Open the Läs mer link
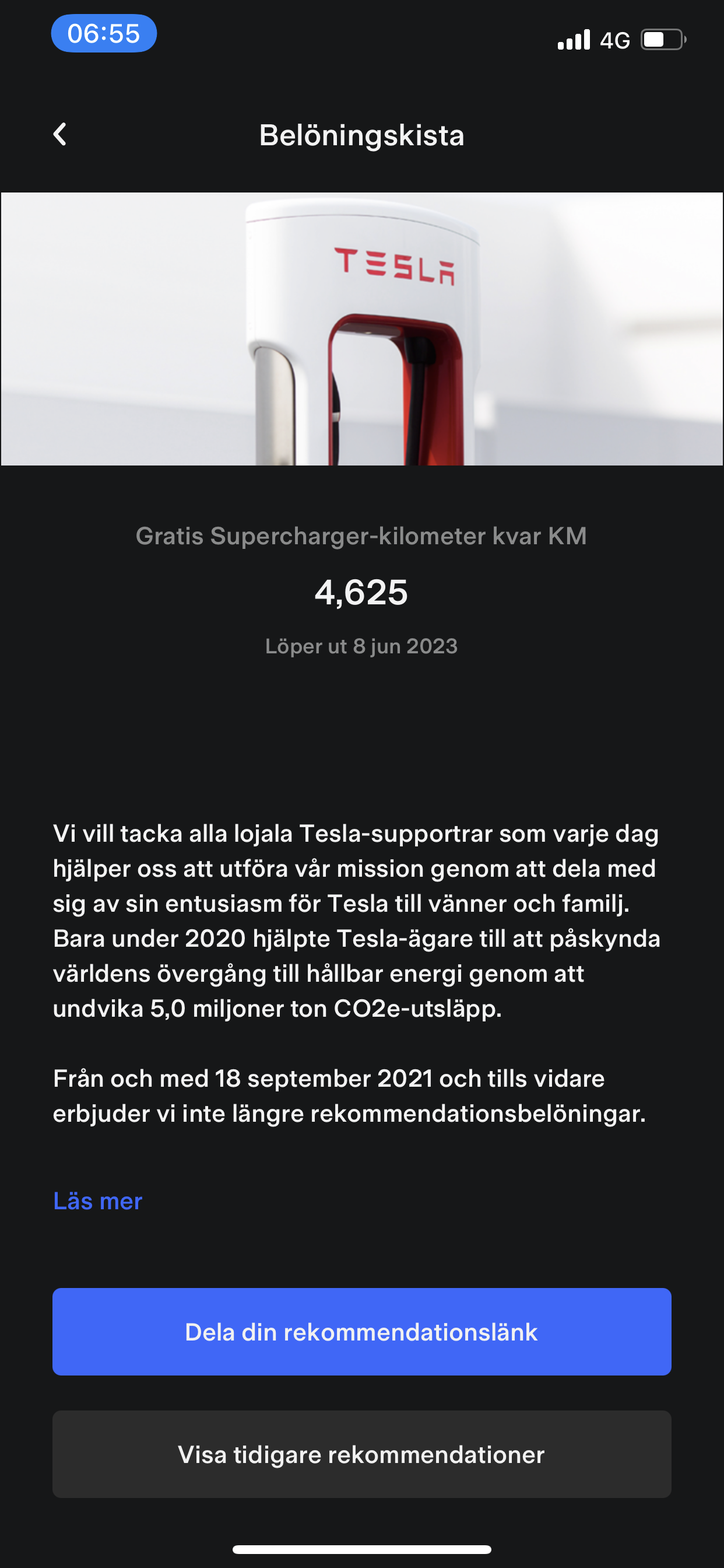The image size is (724, 1568). tap(97, 1201)
